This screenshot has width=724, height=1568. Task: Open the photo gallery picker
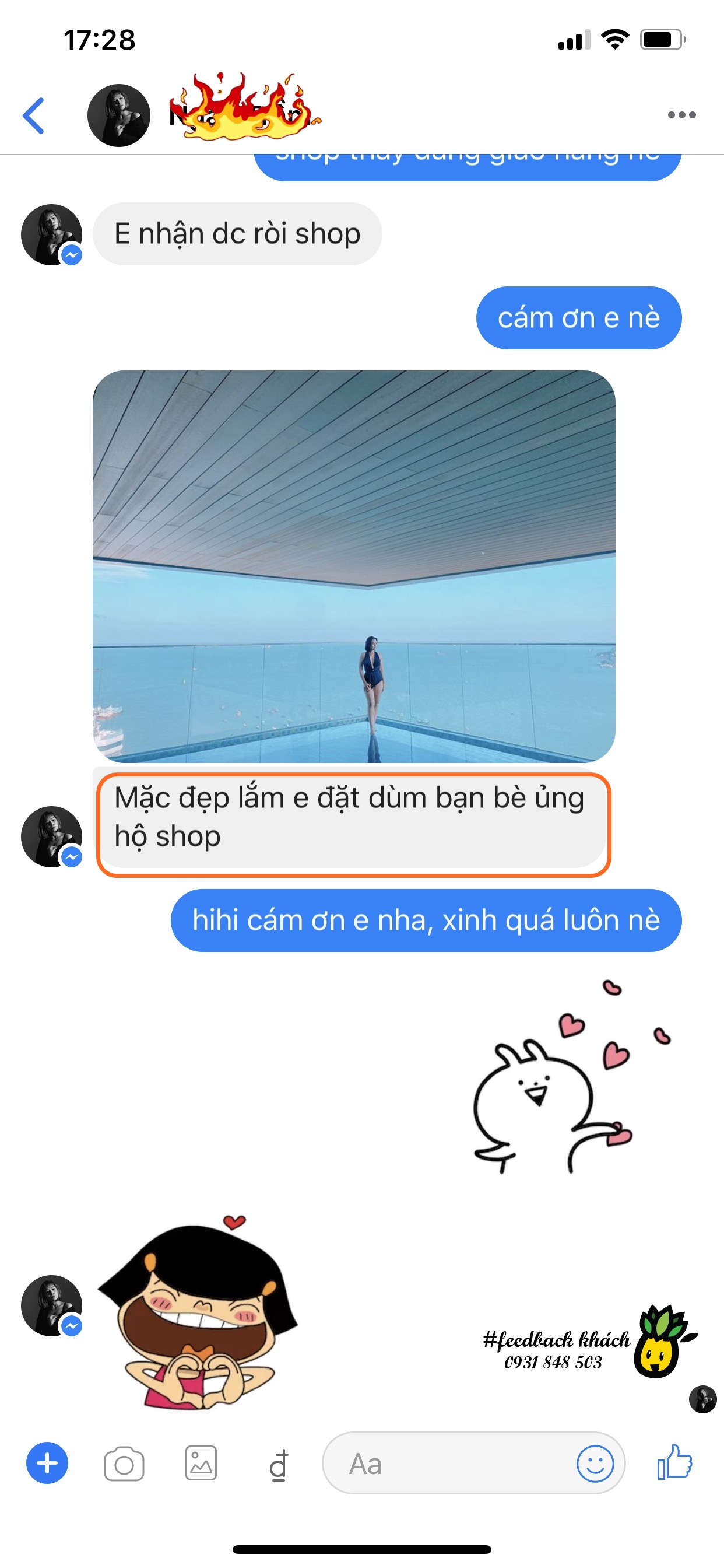pos(201,1462)
